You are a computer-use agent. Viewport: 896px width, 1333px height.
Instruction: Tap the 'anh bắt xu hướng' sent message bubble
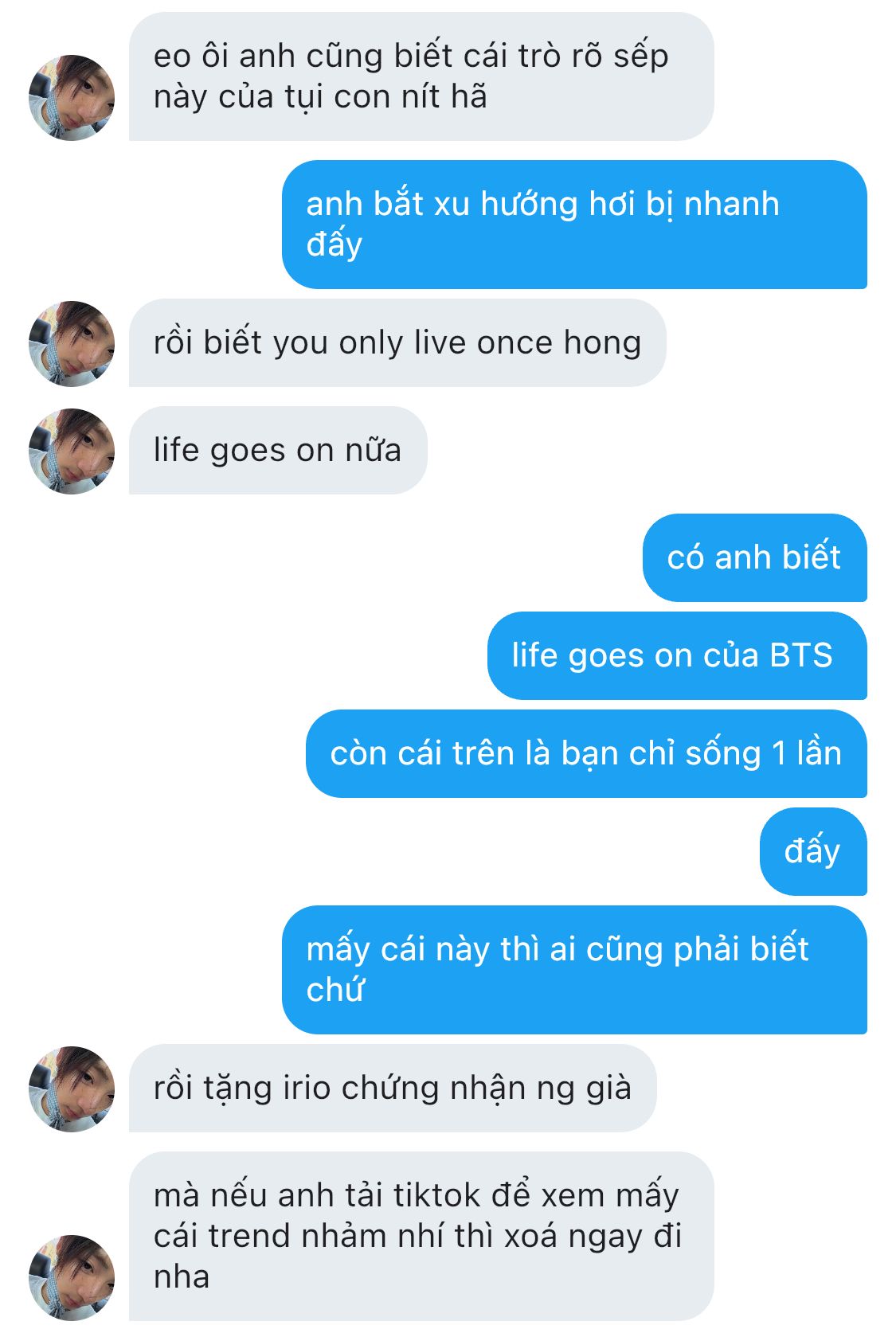click(x=573, y=225)
